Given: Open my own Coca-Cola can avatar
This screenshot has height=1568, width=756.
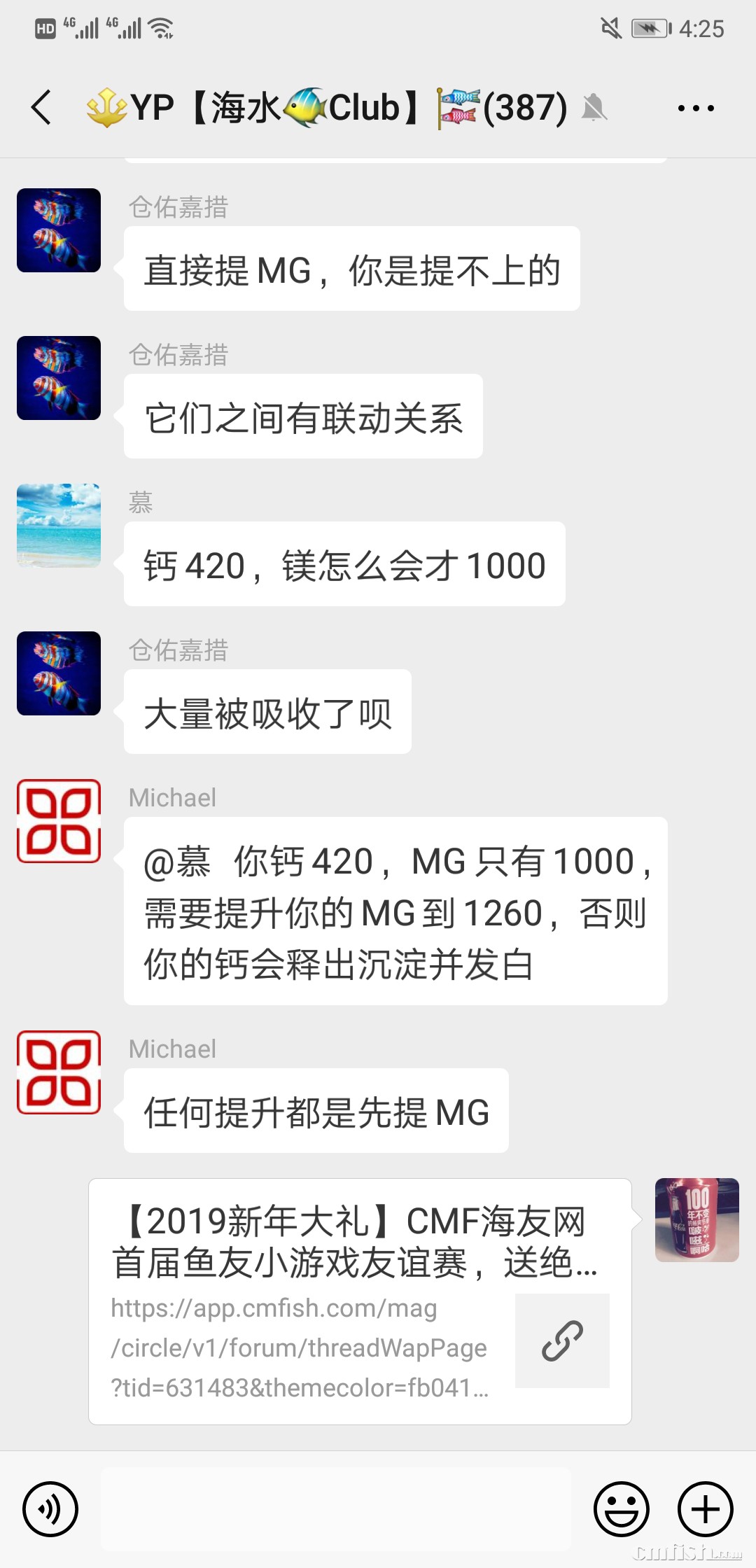Looking at the screenshot, I should [x=696, y=1219].
